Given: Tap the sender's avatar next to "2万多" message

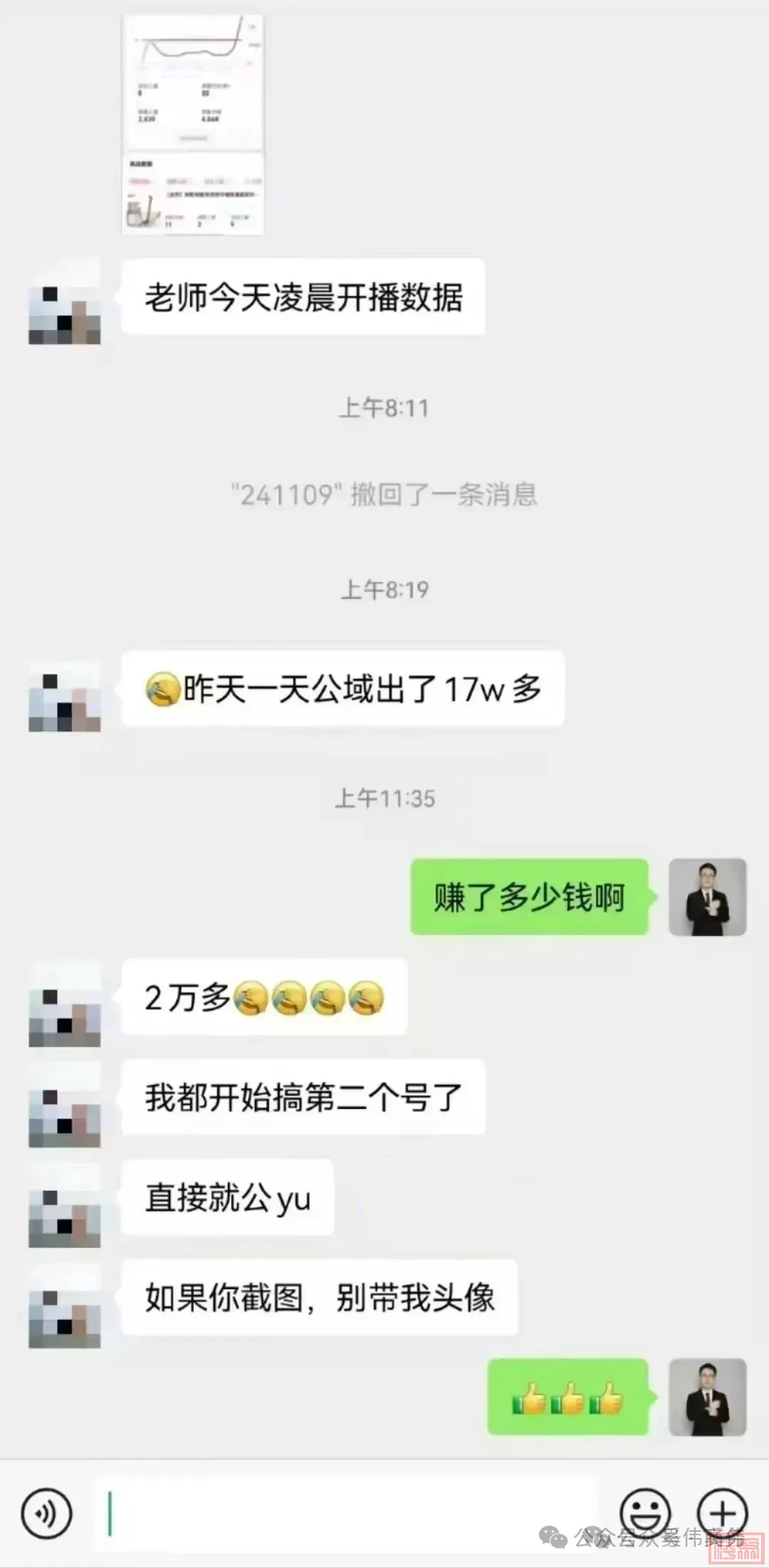Looking at the screenshot, I should pyautogui.click(x=66, y=1005).
